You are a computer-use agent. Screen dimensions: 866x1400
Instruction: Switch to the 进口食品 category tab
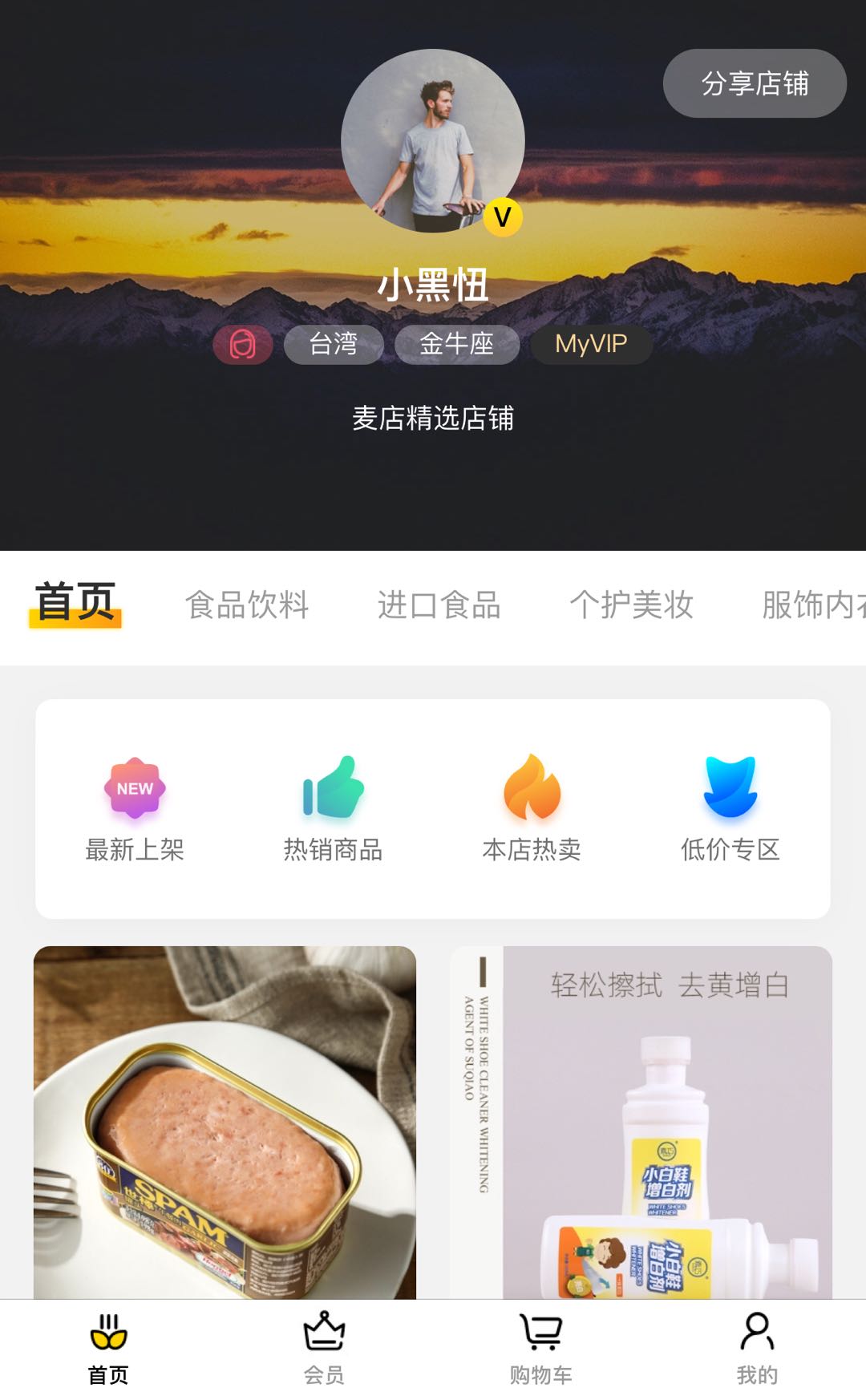(439, 605)
